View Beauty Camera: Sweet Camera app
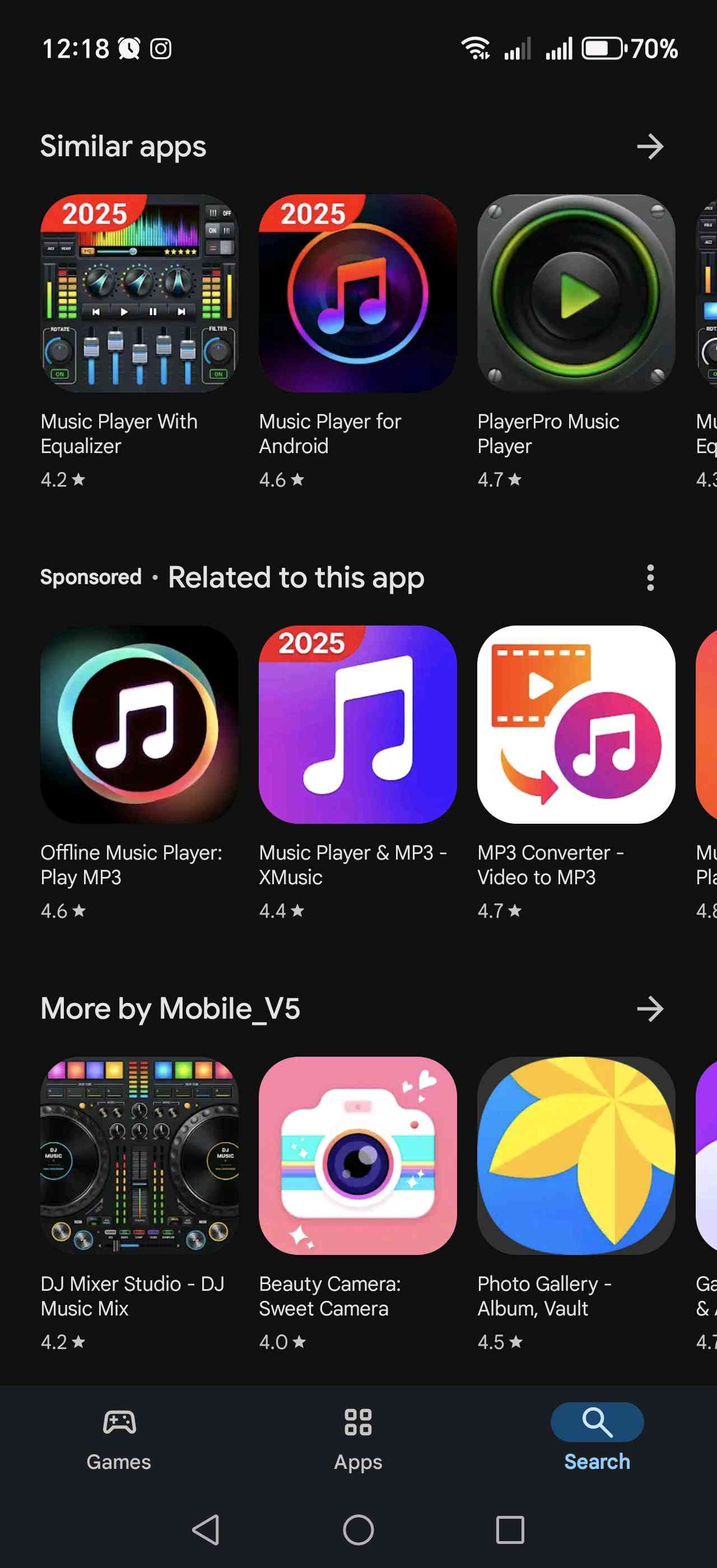Screen dimensions: 717x1568 [x=357, y=1155]
